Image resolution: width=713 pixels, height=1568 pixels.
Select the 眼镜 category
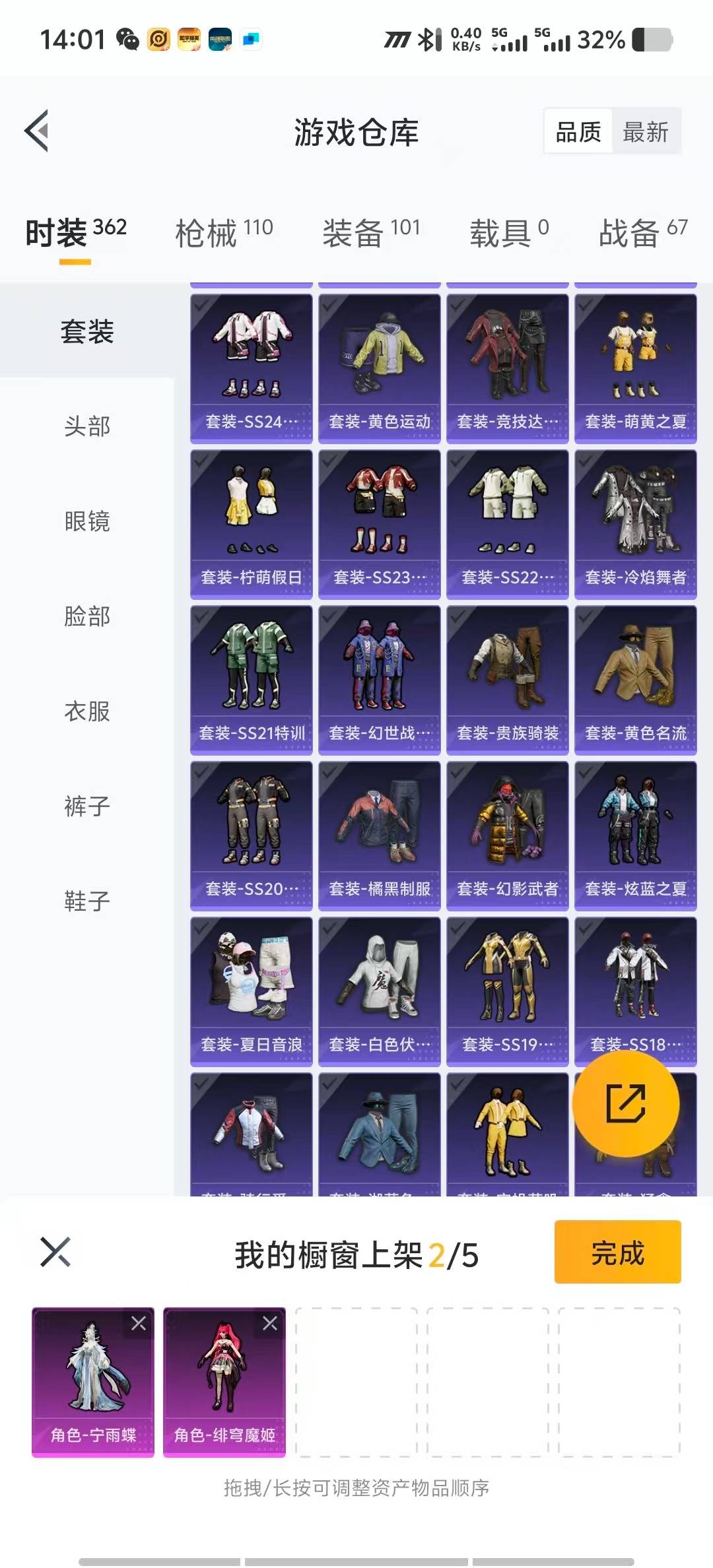[x=87, y=521]
